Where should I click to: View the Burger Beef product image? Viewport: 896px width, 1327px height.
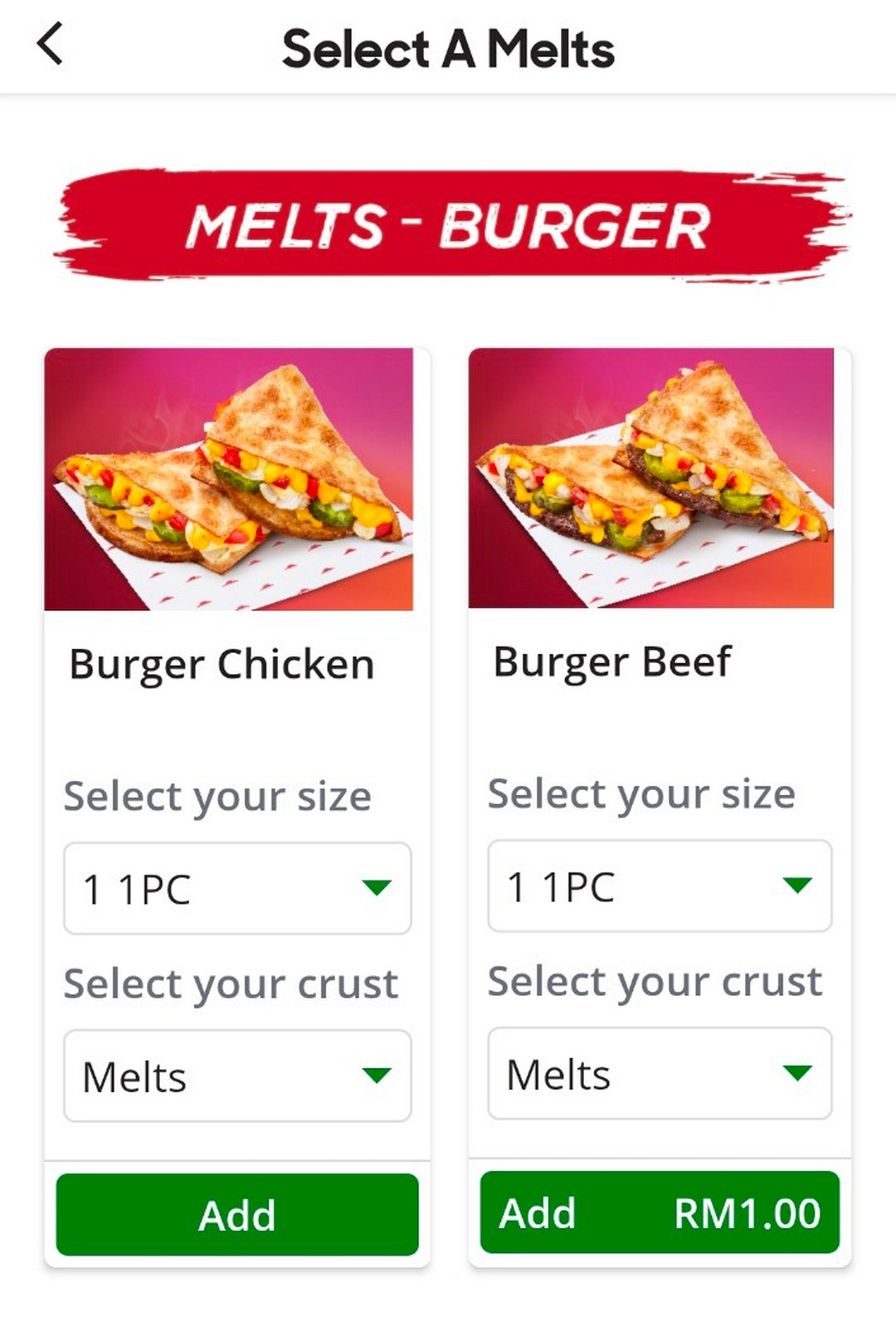pyautogui.click(x=651, y=478)
